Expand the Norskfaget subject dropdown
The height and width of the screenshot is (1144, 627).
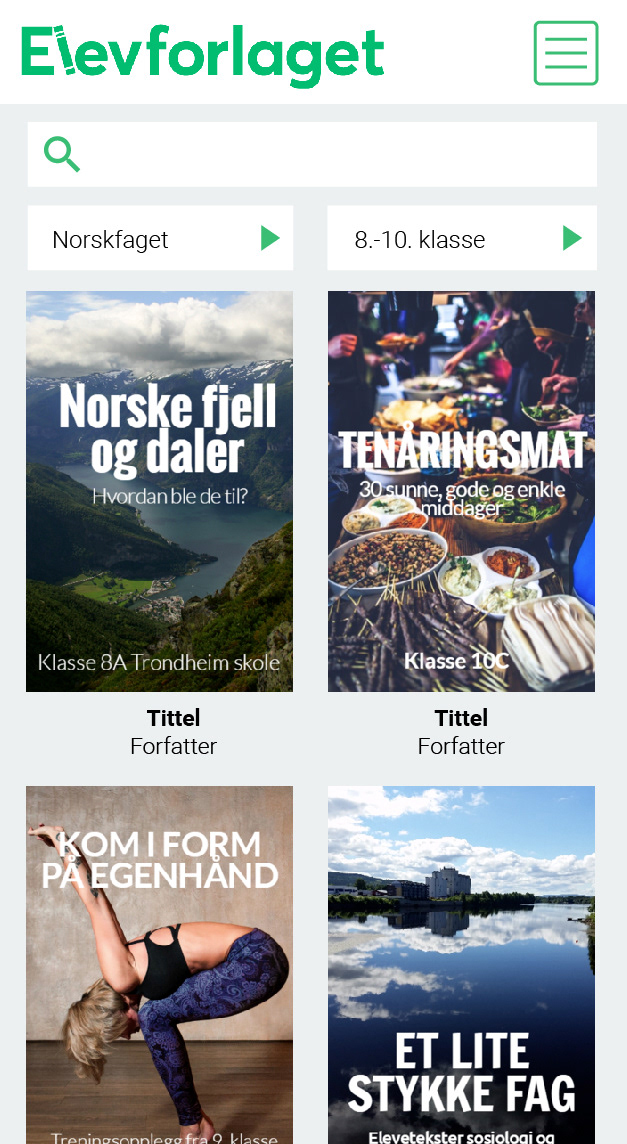pos(160,239)
